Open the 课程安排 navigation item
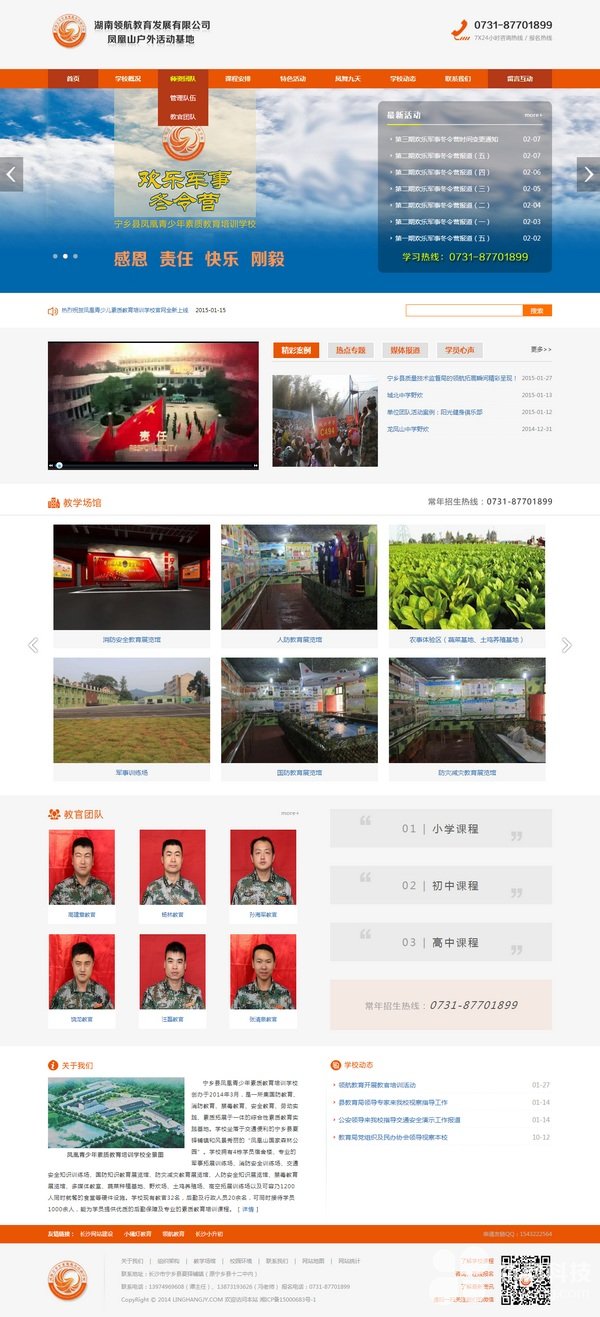This screenshot has height=1317, width=600. pos(238,79)
